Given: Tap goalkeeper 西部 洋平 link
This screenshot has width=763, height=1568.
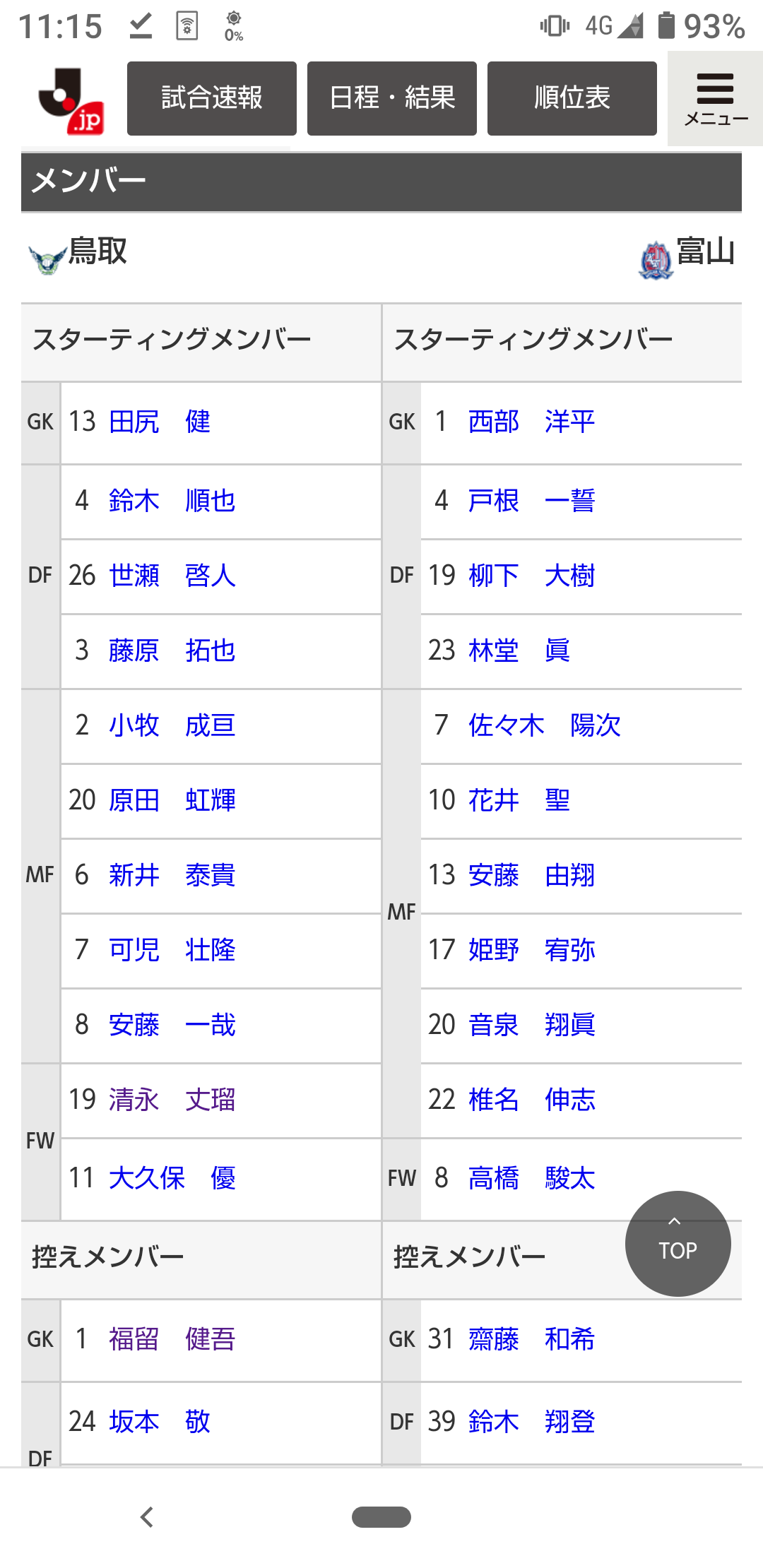Looking at the screenshot, I should (x=531, y=422).
